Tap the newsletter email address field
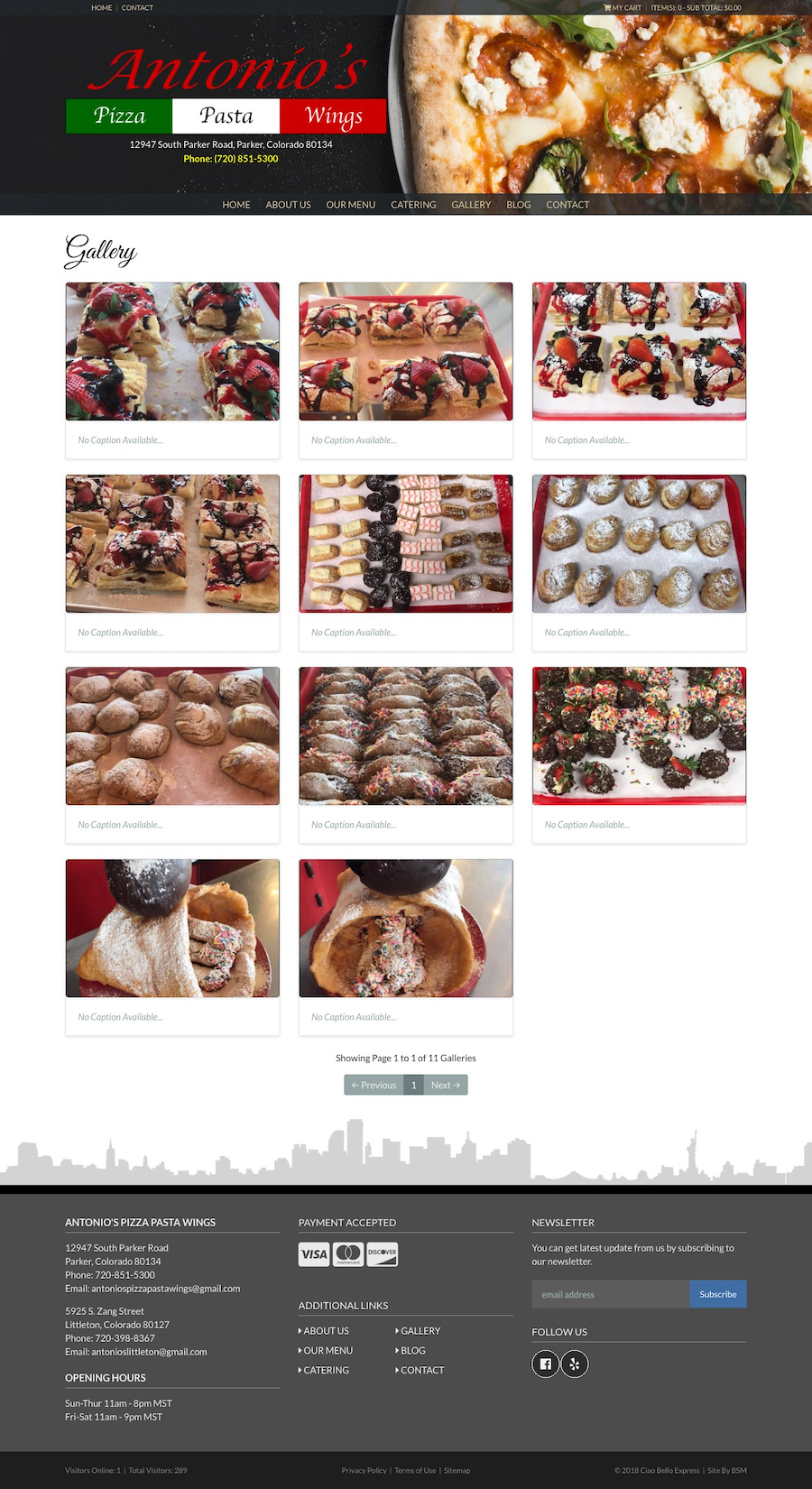The image size is (812, 1489). tap(611, 1294)
